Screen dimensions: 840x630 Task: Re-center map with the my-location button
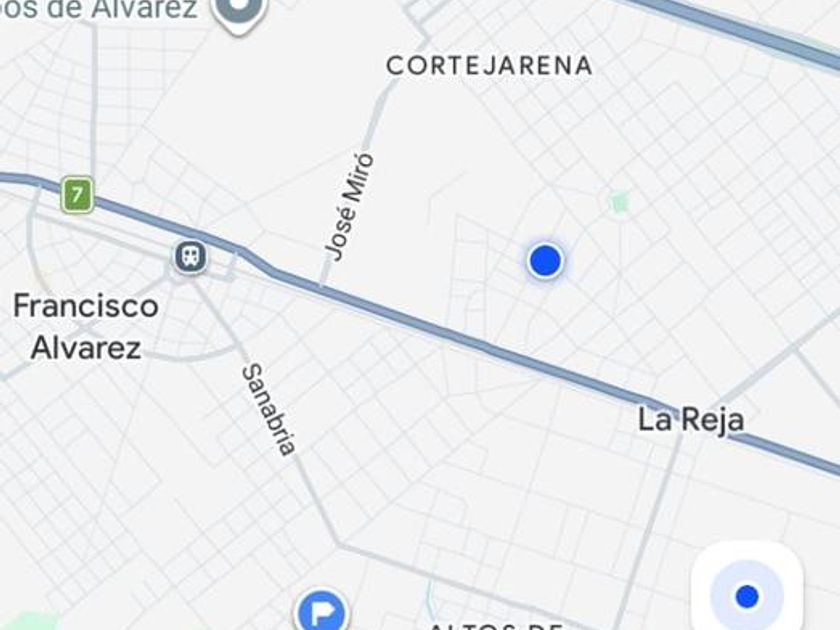[747, 597]
